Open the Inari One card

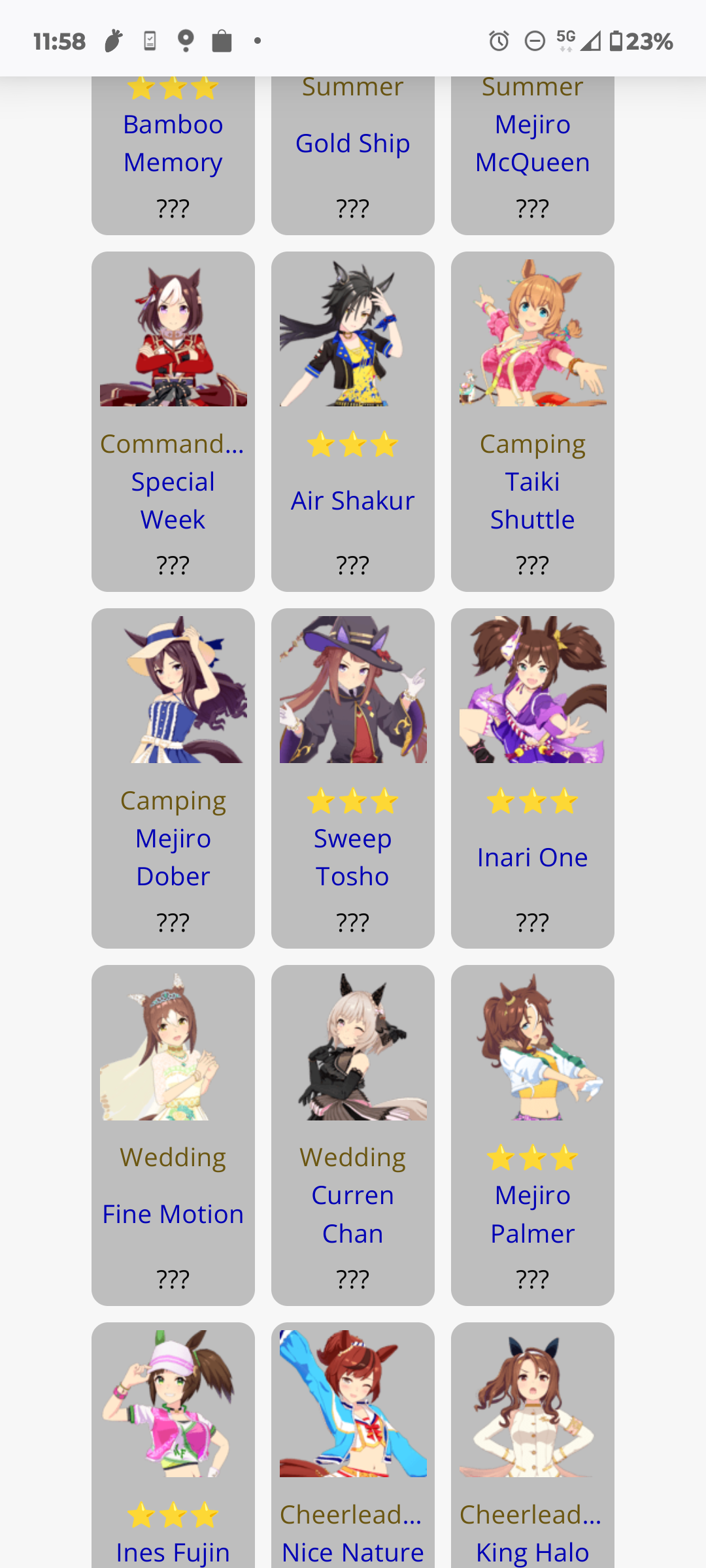(x=533, y=778)
